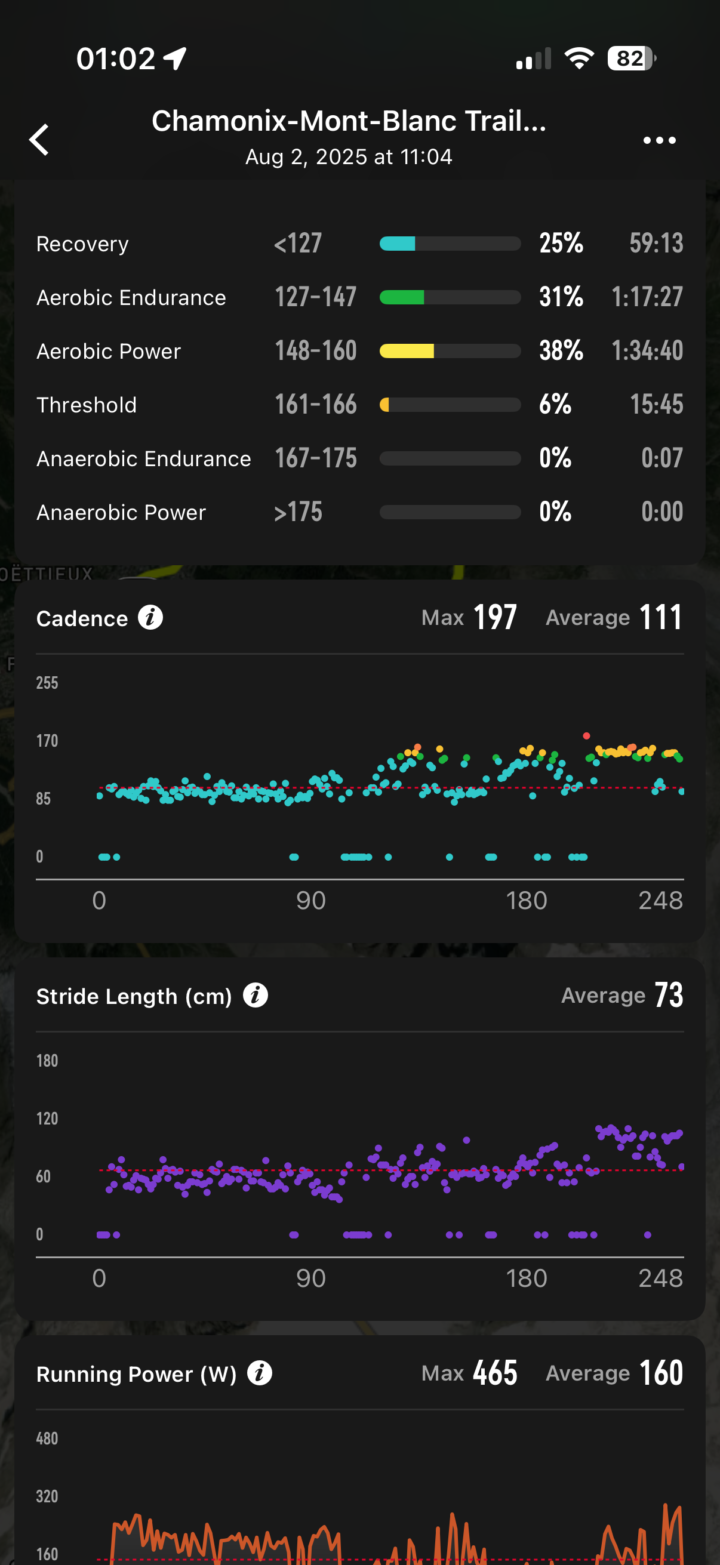The image size is (720, 1565).
Task: Show info about Running Power
Action: (260, 1374)
